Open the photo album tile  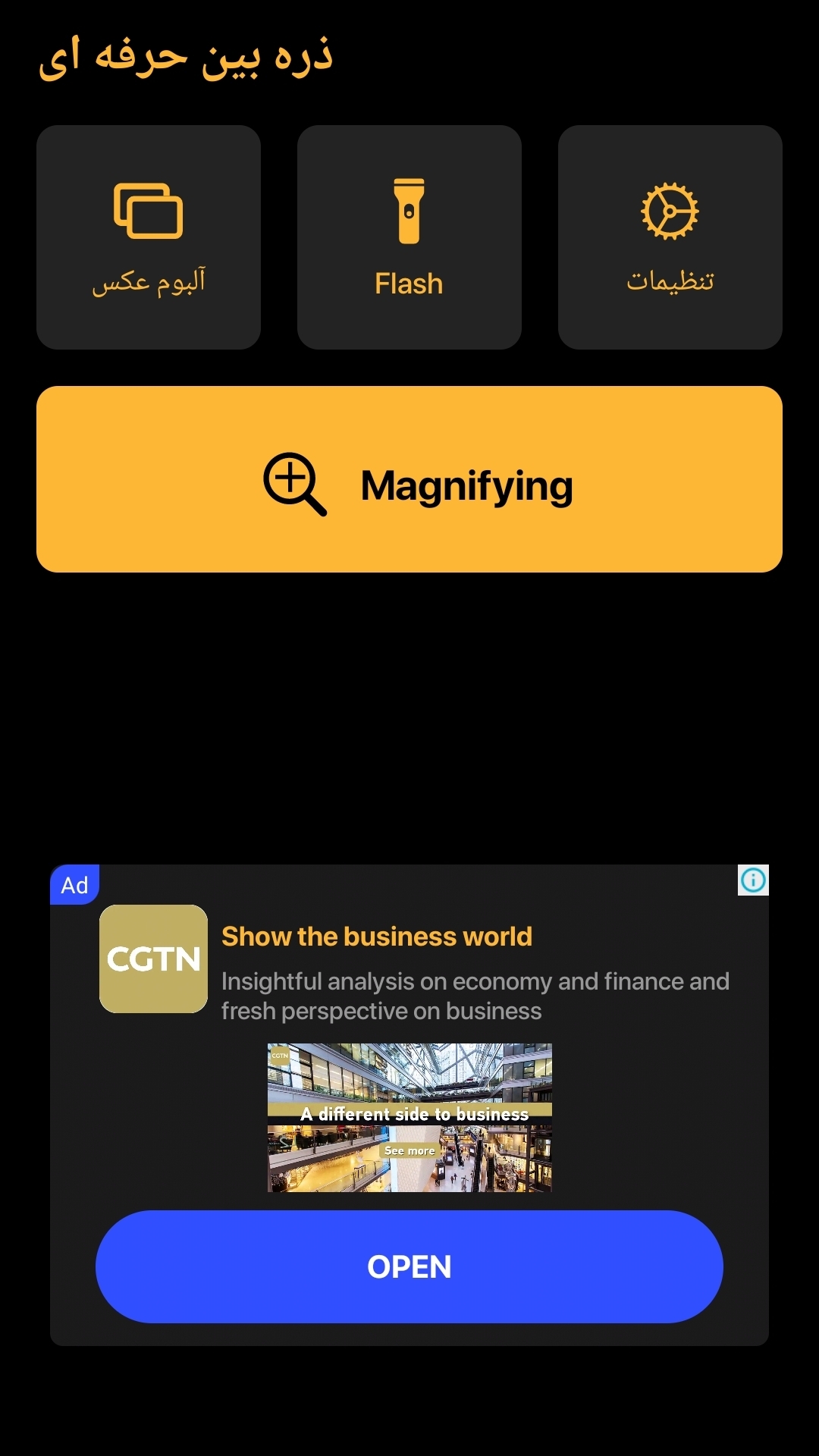(149, 237)
